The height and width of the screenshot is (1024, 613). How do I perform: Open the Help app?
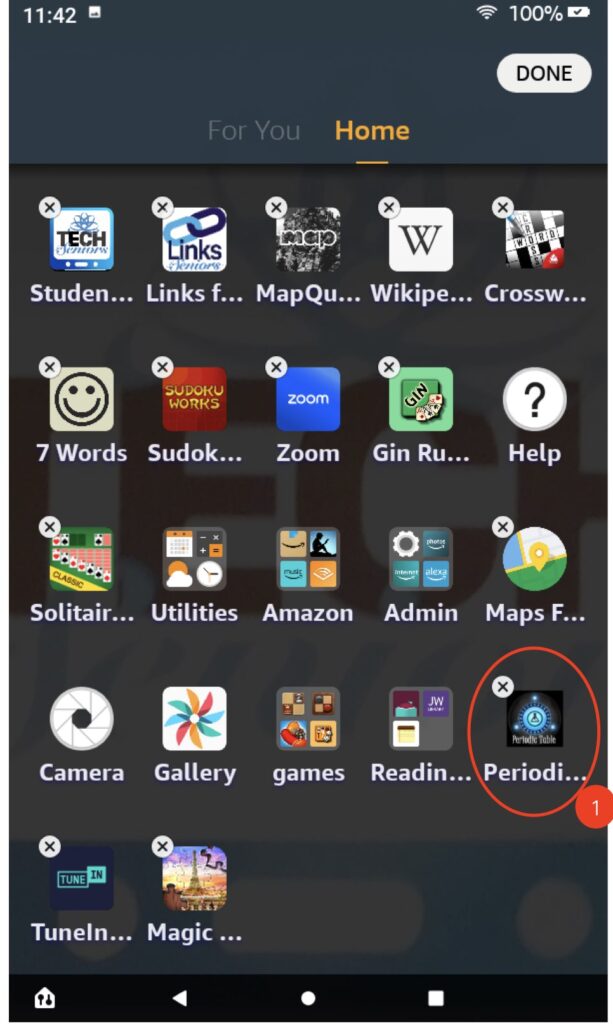(x=534, y=399)
